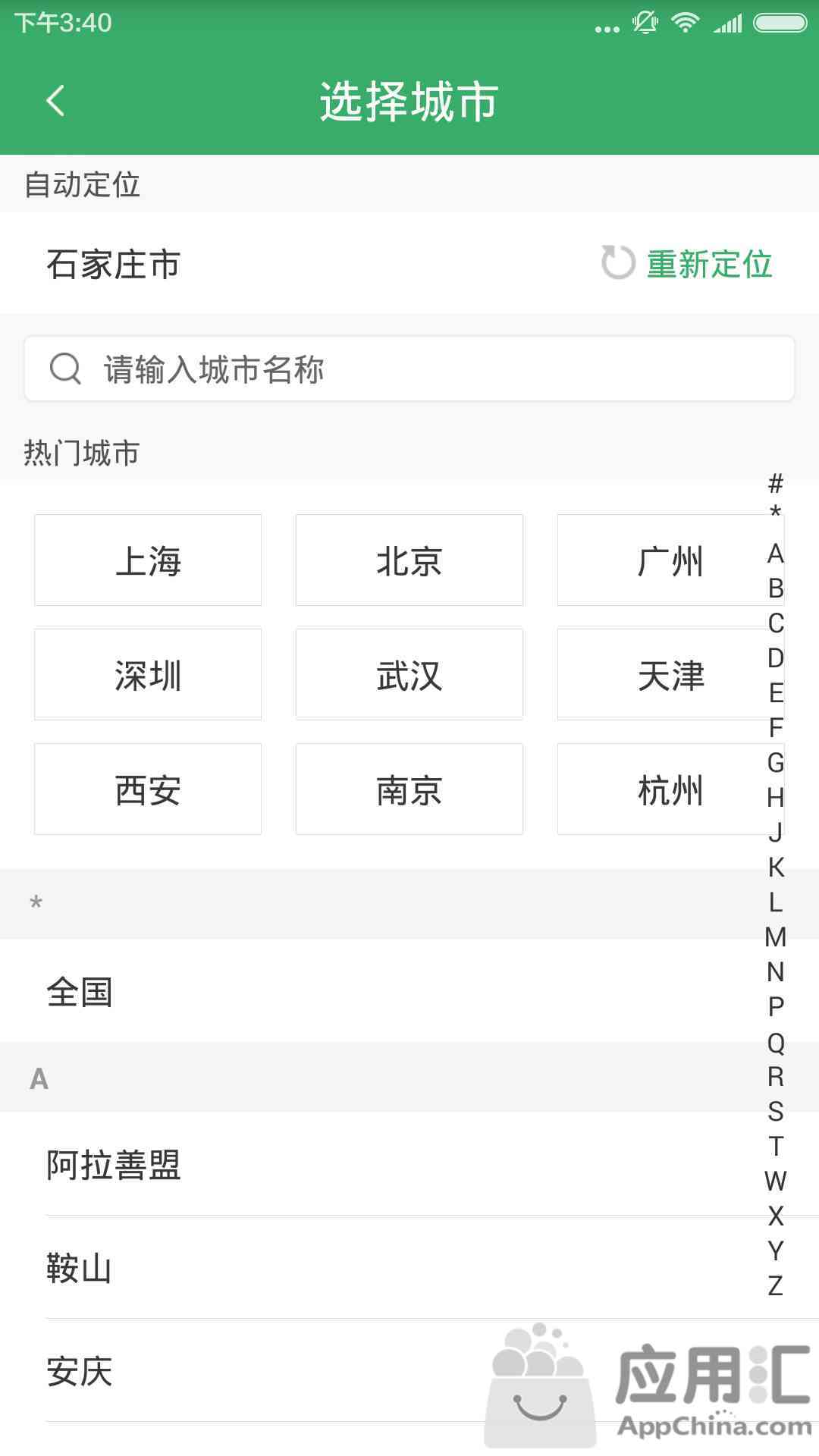Jump to letter S in the index
The width and height of the screenshot is (819, 1456).
pyautogui.click(x=775, y=1111)
